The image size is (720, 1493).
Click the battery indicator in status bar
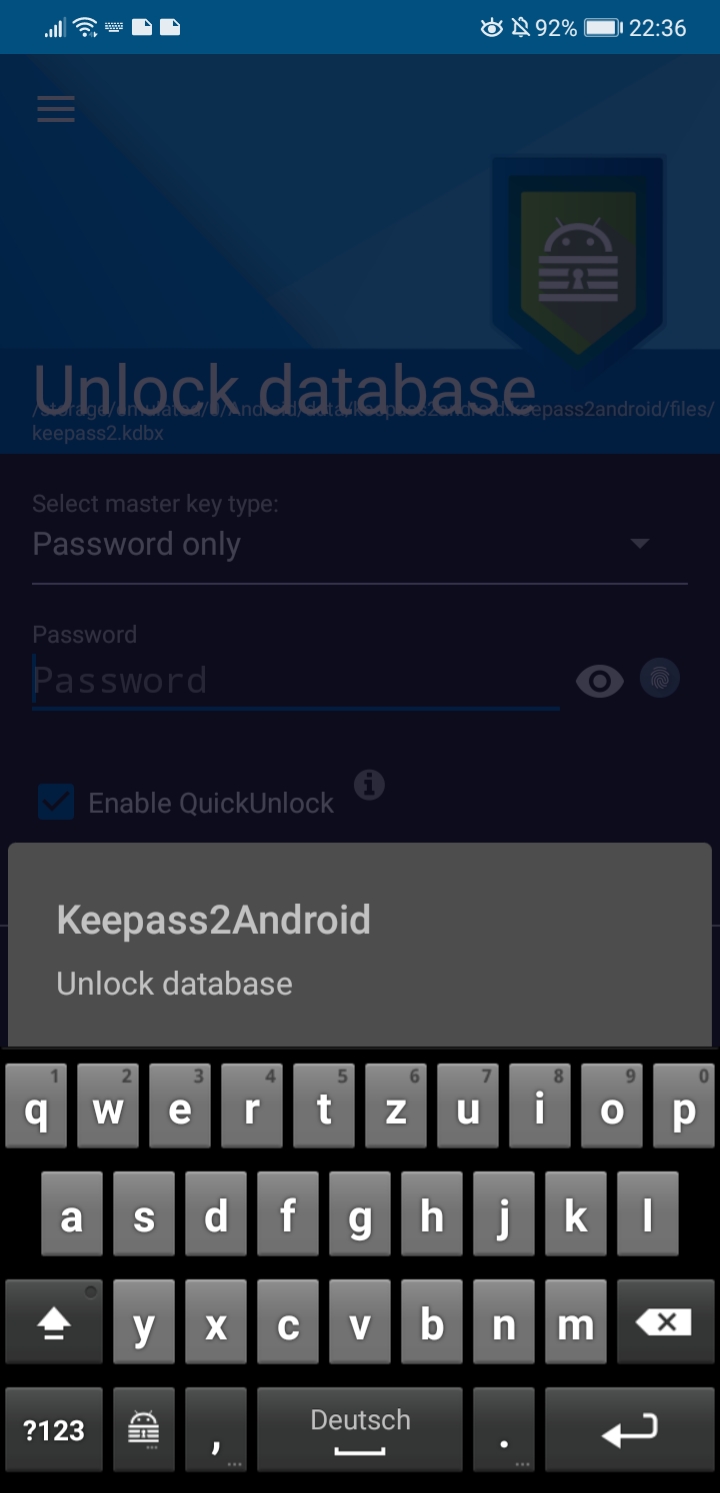pyautogui.click(x=601, y=27)
